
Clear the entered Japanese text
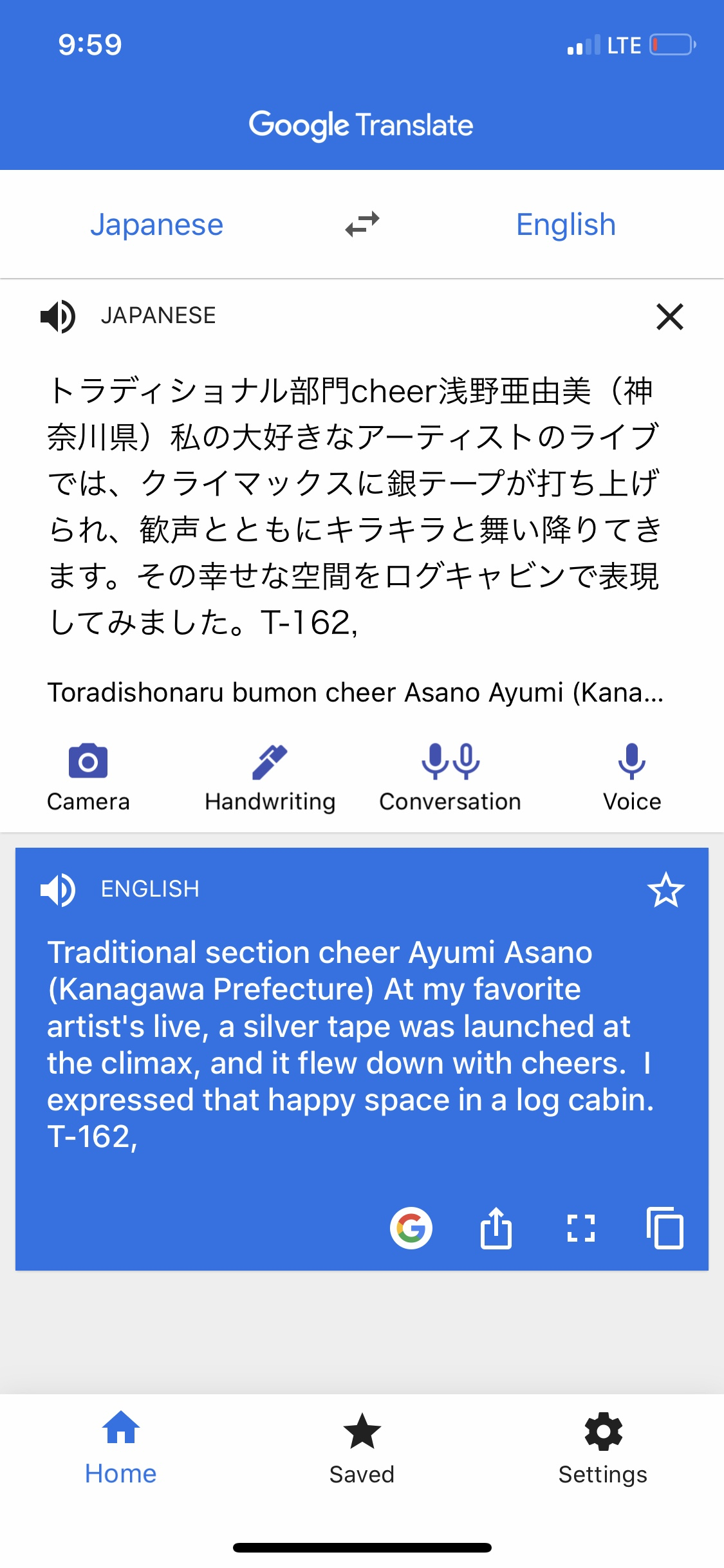point(669,317)
